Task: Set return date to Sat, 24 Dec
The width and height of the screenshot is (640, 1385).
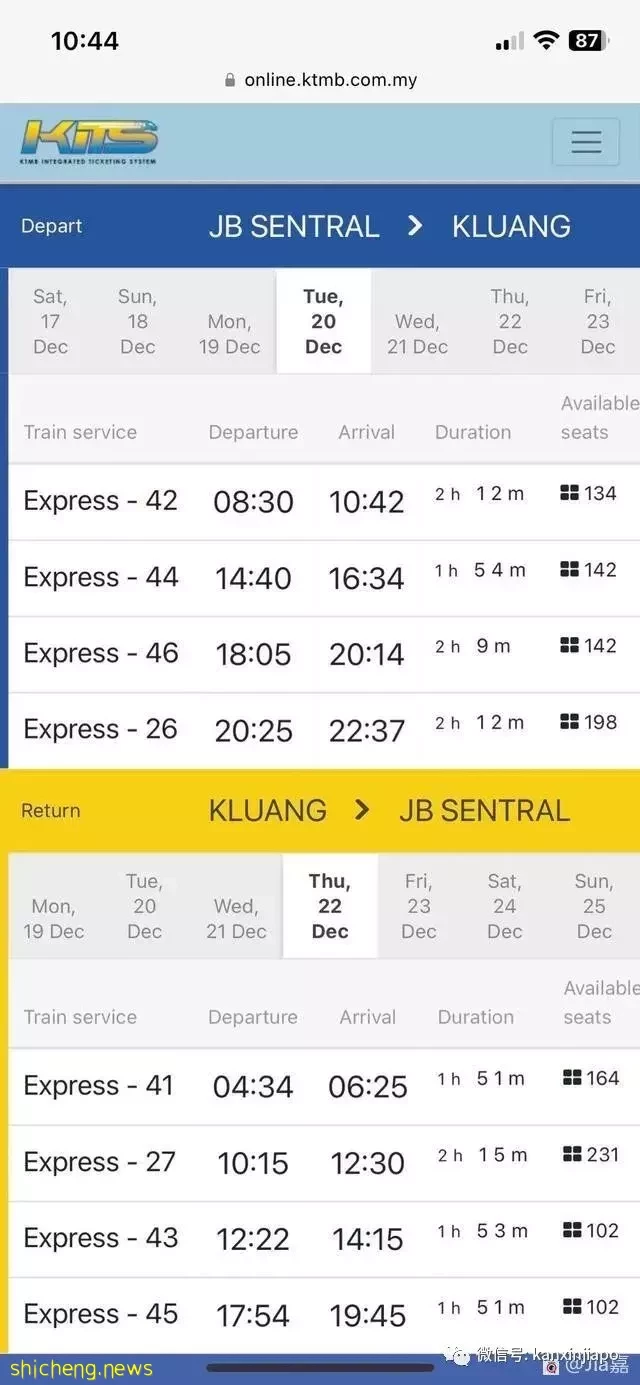Action: click(505, 906)
